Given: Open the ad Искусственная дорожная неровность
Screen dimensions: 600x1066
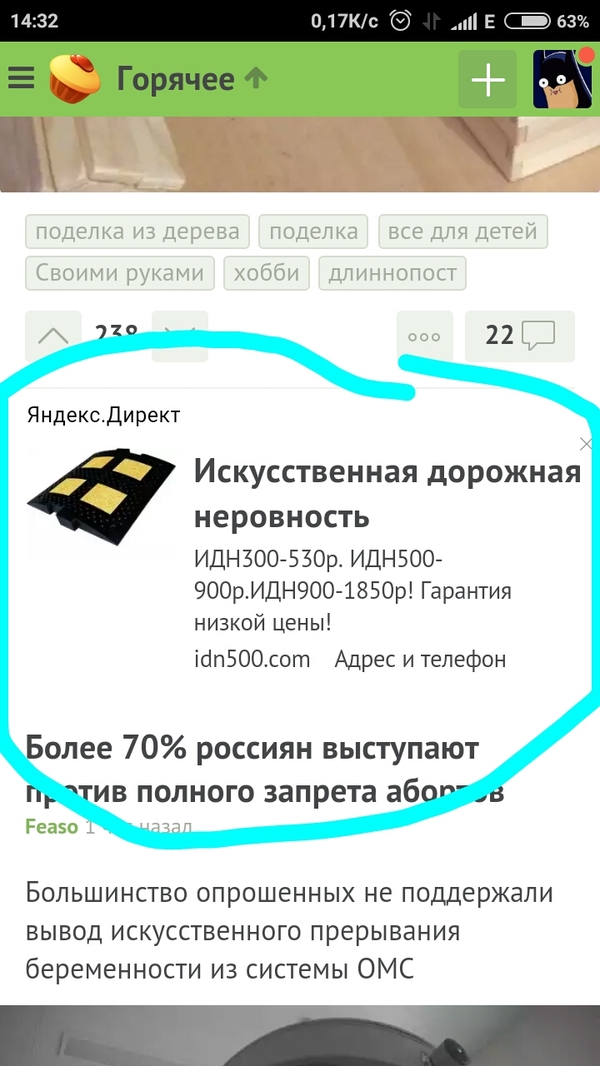Looking at the screenshot, I should pyautogui.click(x=387, y=494).
